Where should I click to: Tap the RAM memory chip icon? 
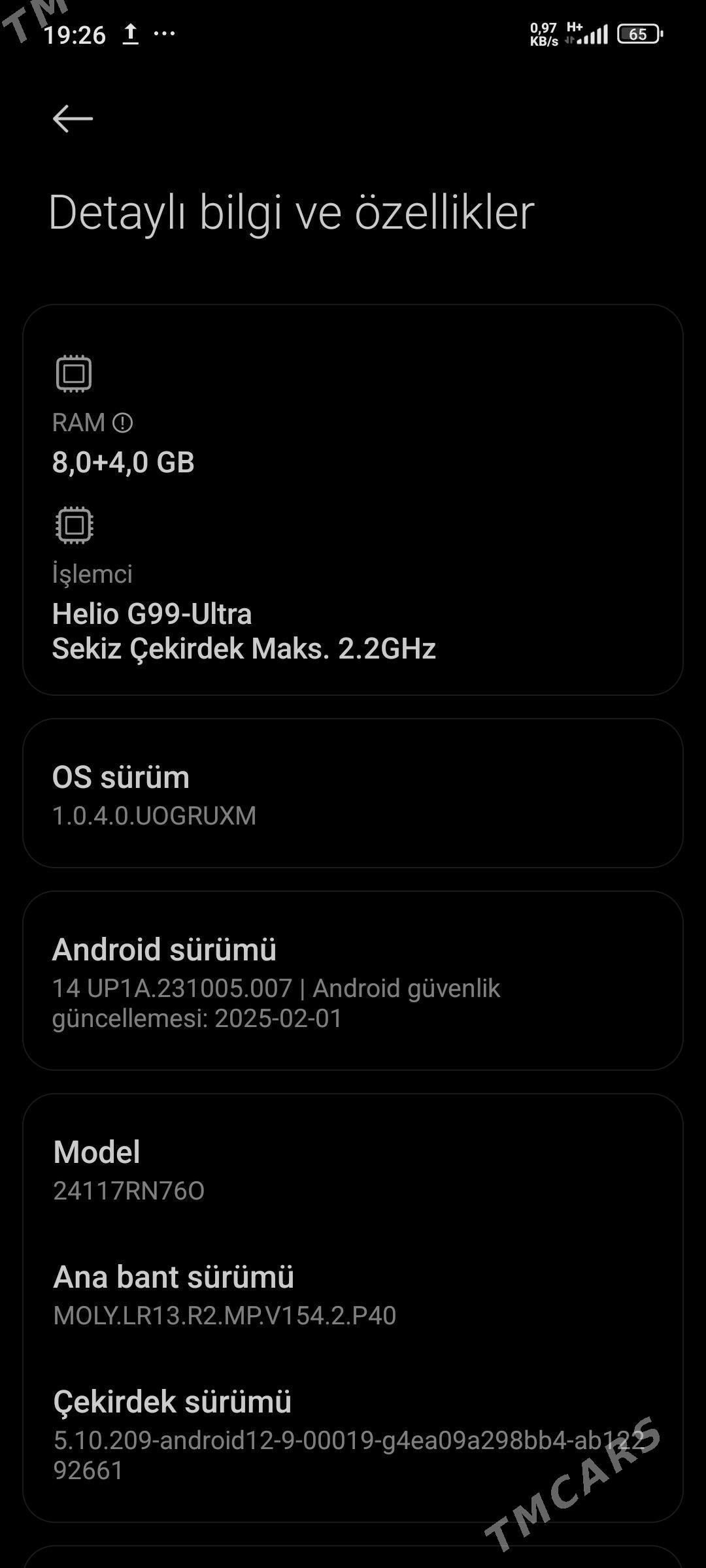(73, 372)
